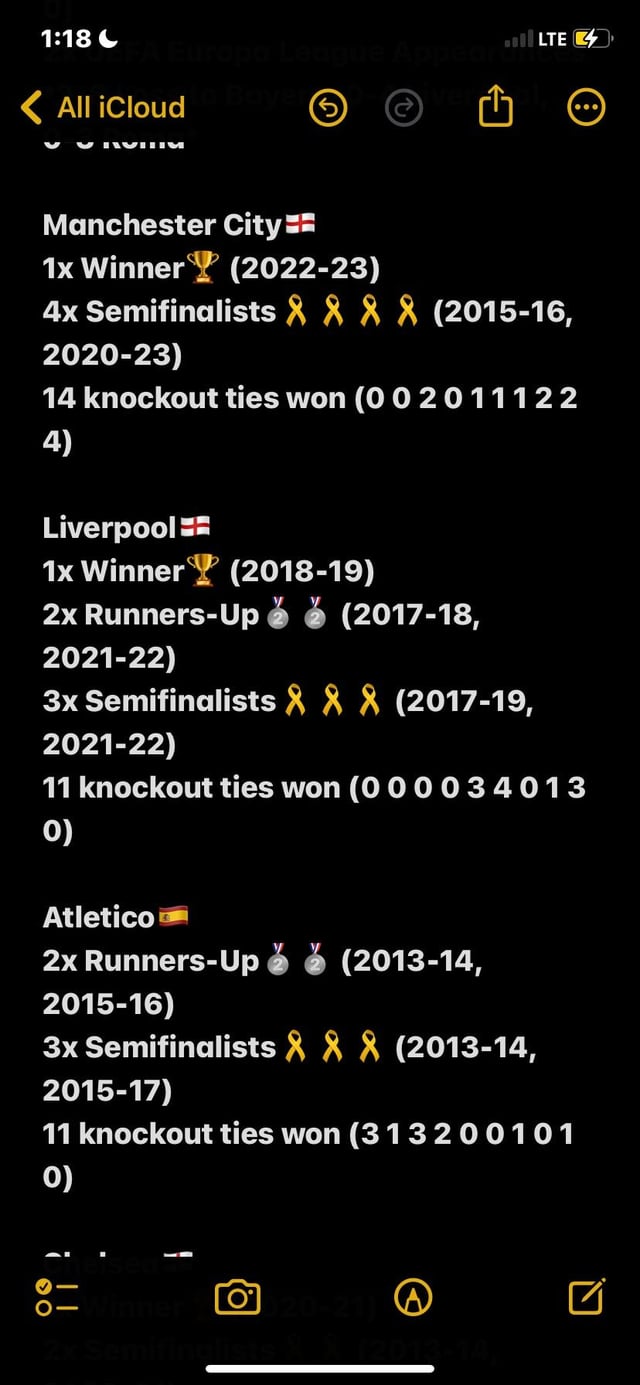Share this note
Image resolution: width=640 pixels, height=1385 pixels.
coord(496,107)
